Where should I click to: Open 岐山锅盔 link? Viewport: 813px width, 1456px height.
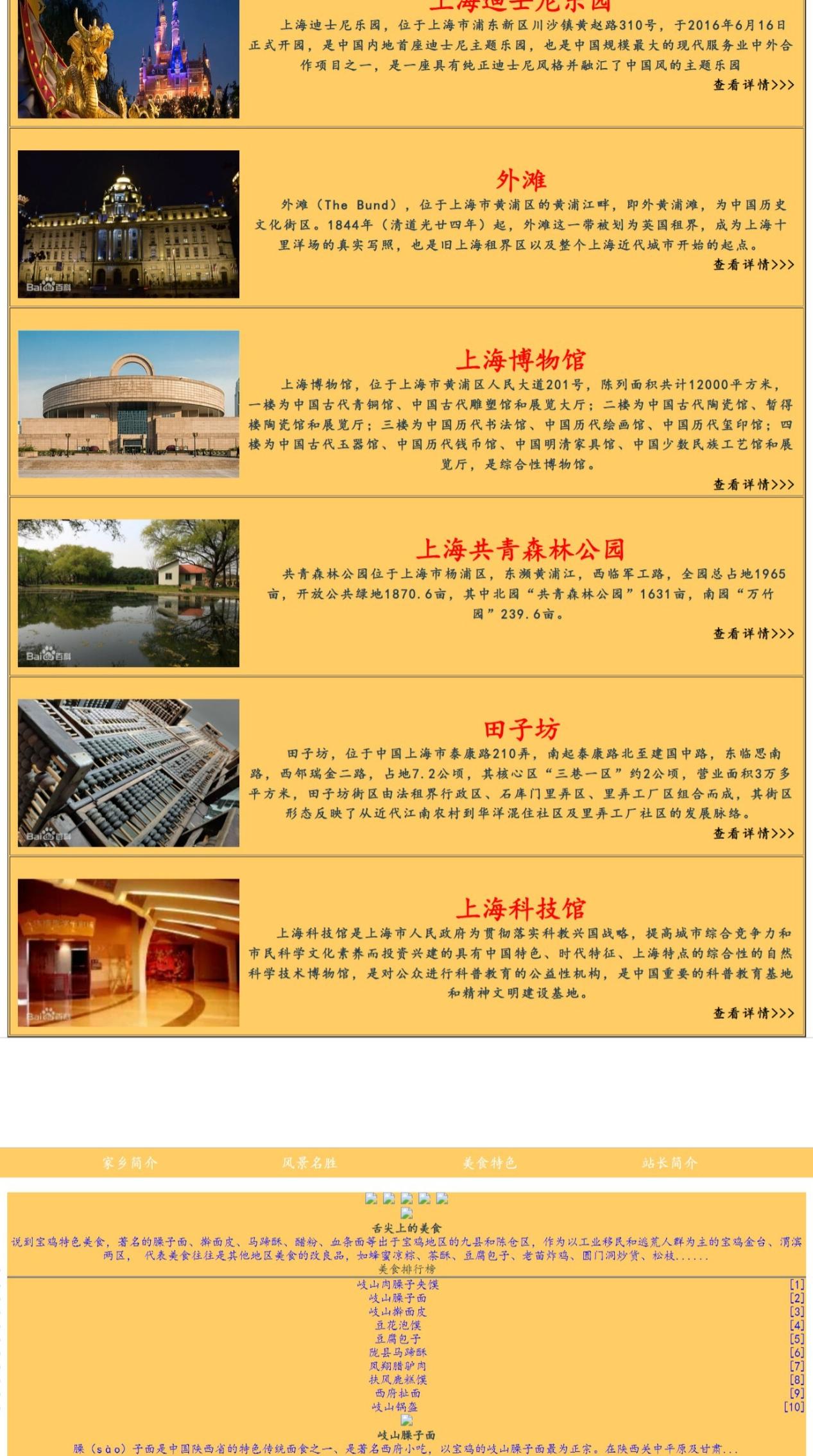(x=395, y=1407)
